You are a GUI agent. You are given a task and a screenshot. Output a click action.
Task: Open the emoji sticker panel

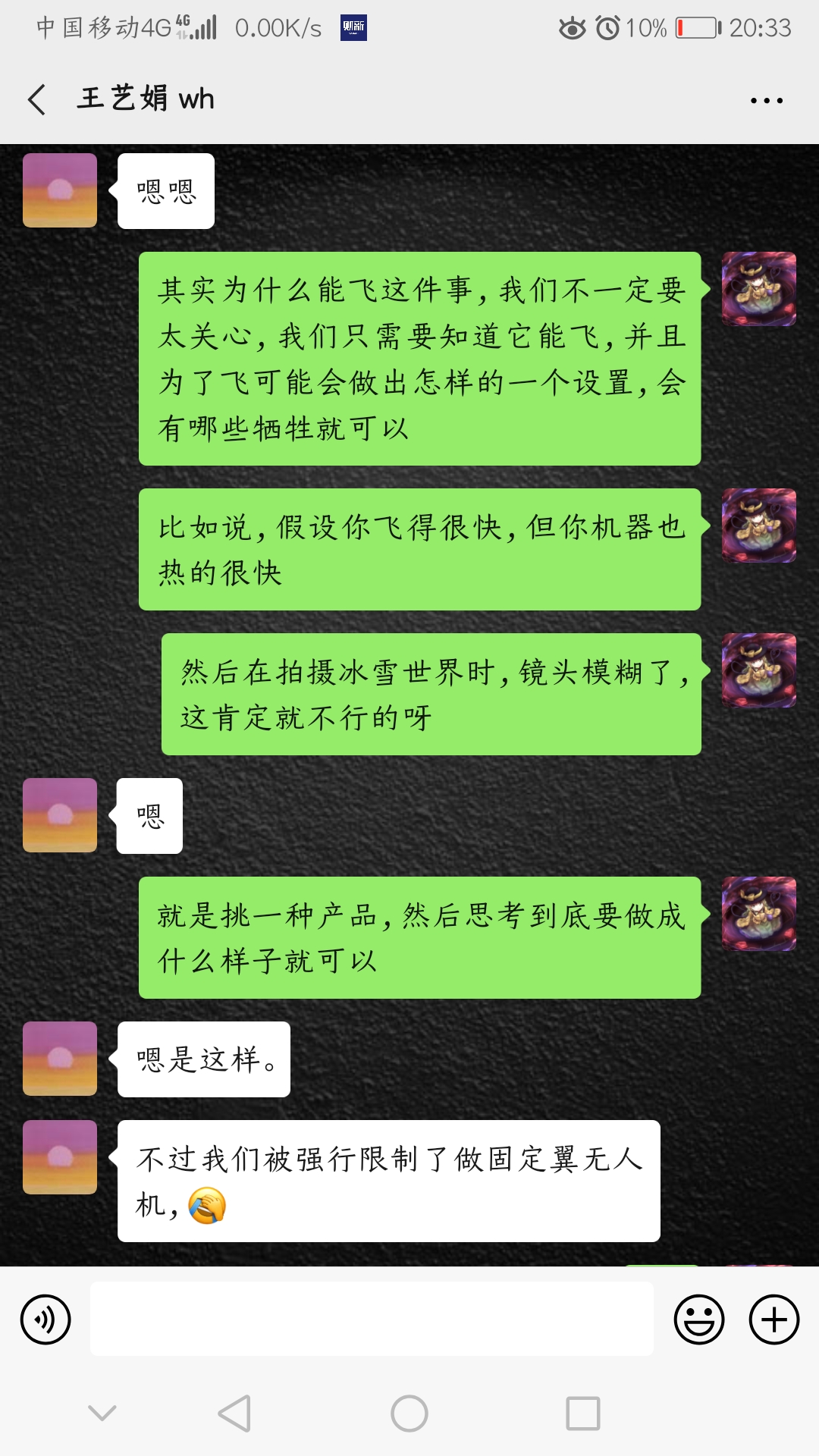coord(698,1319)
